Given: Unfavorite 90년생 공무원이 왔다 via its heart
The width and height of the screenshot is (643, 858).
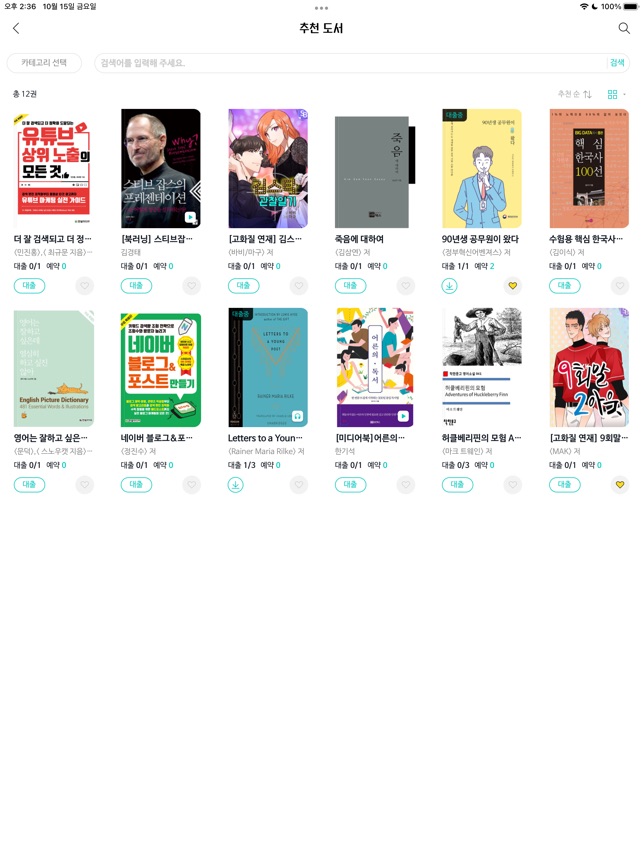Looking at the screenshot, I should [513, 286].
